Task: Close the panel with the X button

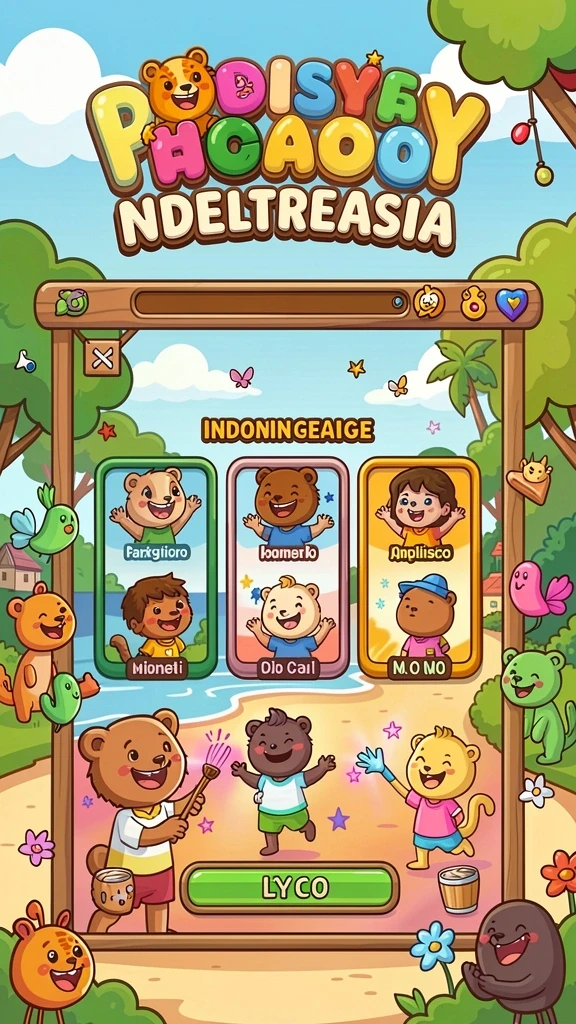Action: (102, 357)
